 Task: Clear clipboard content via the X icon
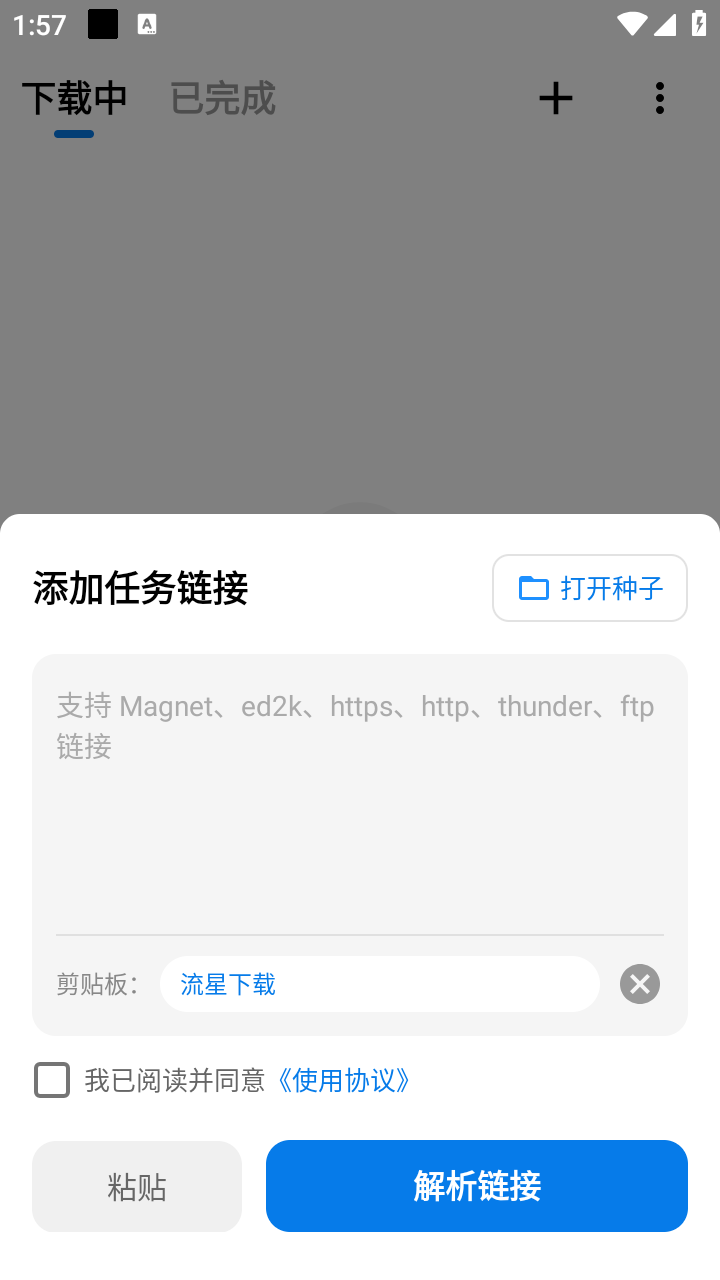639,984
